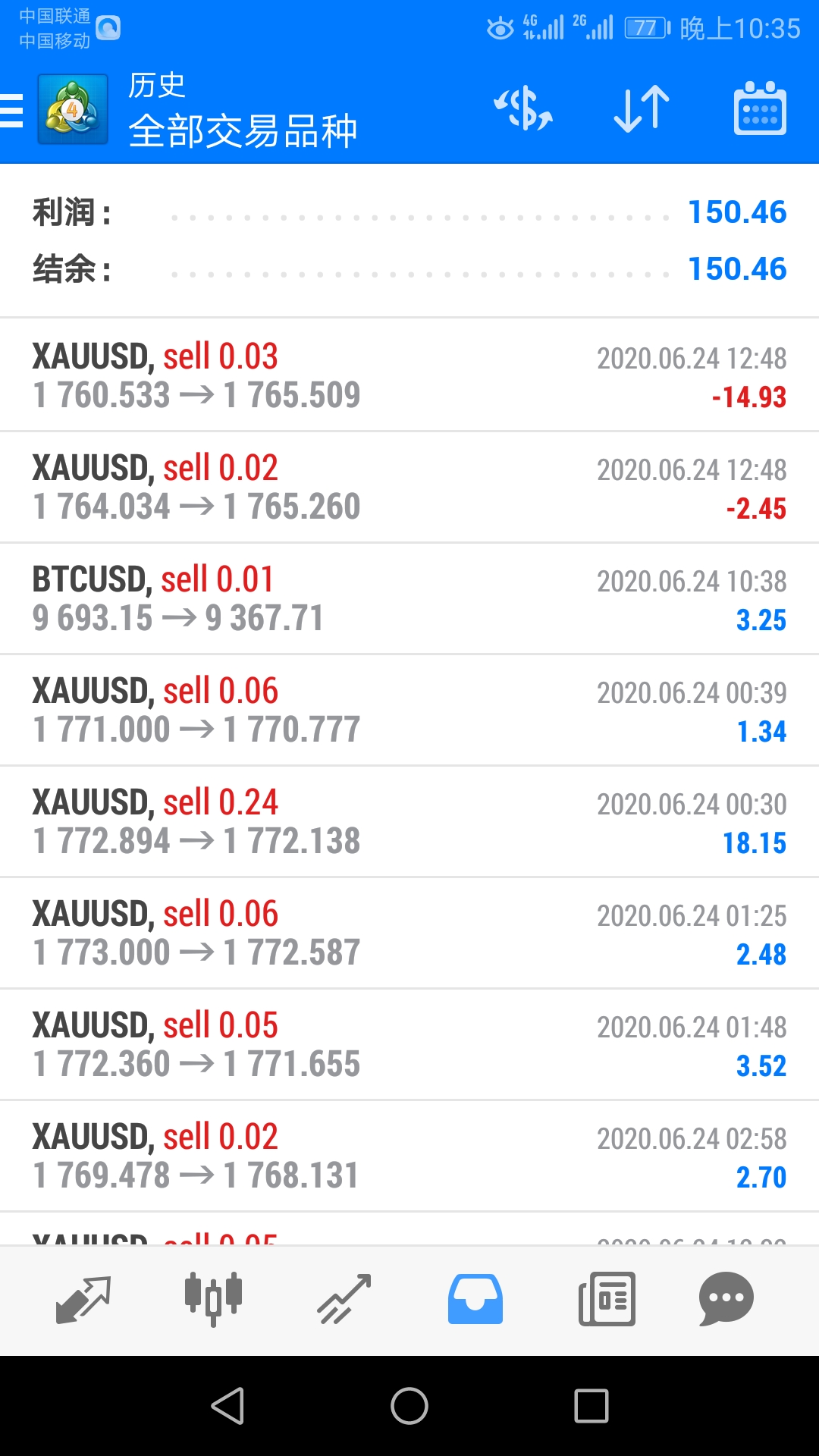This screenshot has width=819, height=1456.
Task: Open the sort order arrows
Action: tap(642, 109)
